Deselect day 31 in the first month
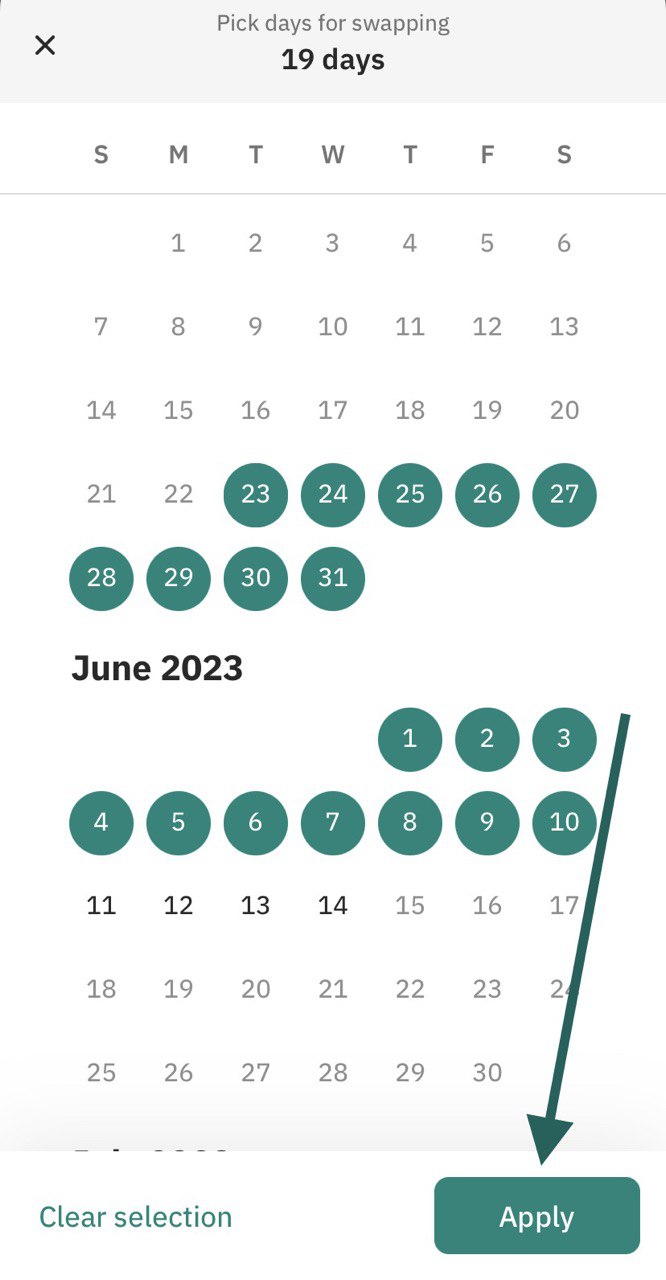This screenshot has width=666, height=1280. [x=333, y=578]
